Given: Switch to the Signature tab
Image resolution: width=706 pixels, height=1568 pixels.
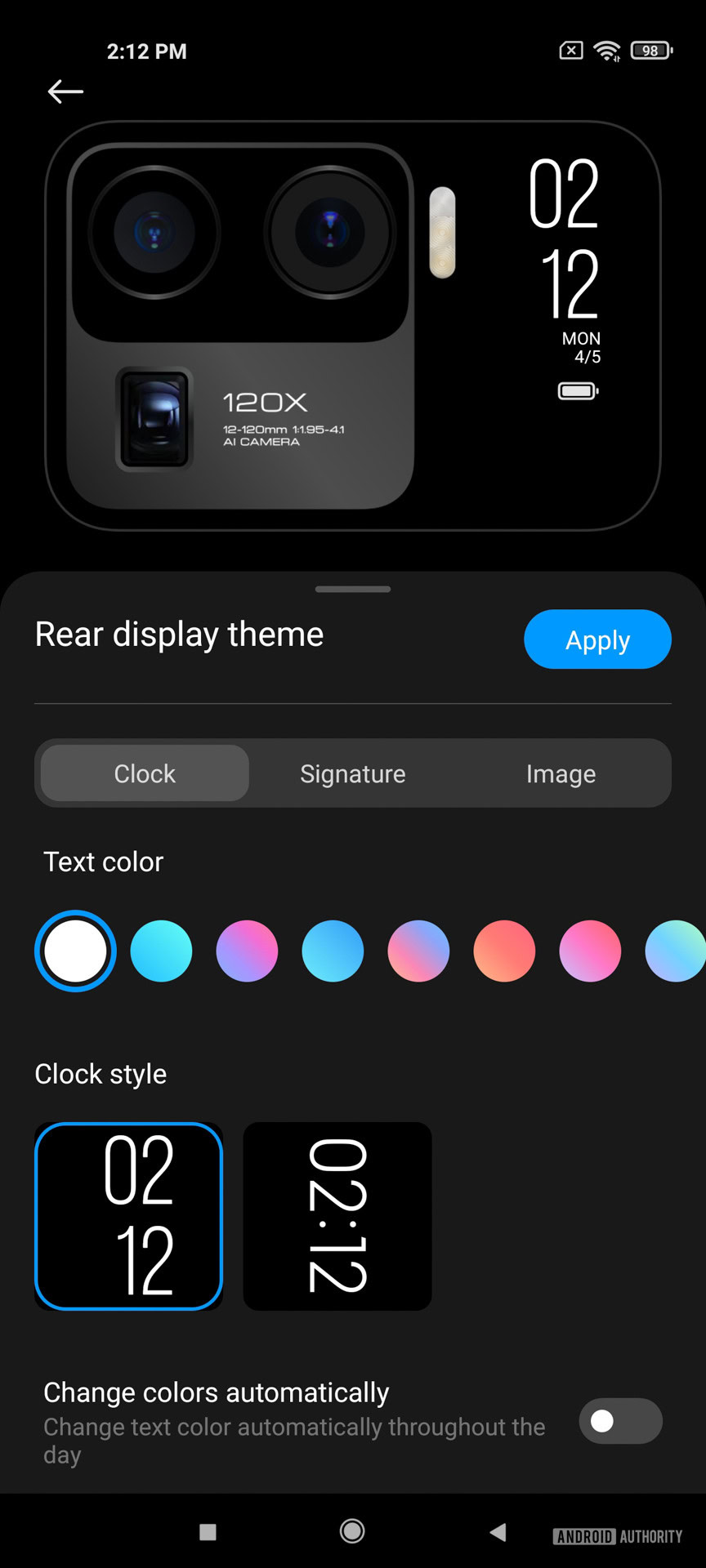Looking at the screenshot, I should click(x=352, y=773).
